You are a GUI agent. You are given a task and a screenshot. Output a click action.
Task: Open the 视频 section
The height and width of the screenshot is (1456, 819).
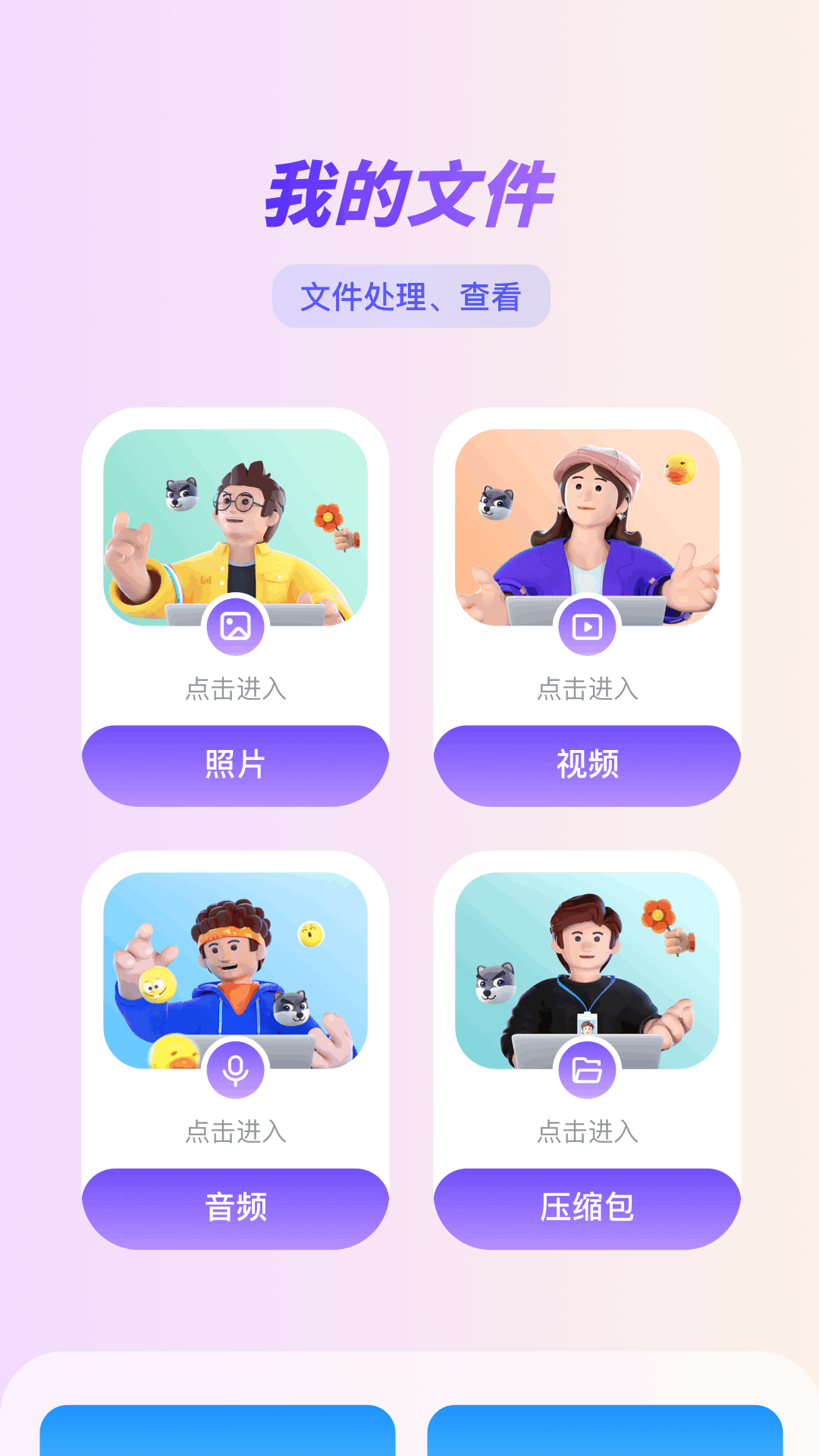coord(588,763)
